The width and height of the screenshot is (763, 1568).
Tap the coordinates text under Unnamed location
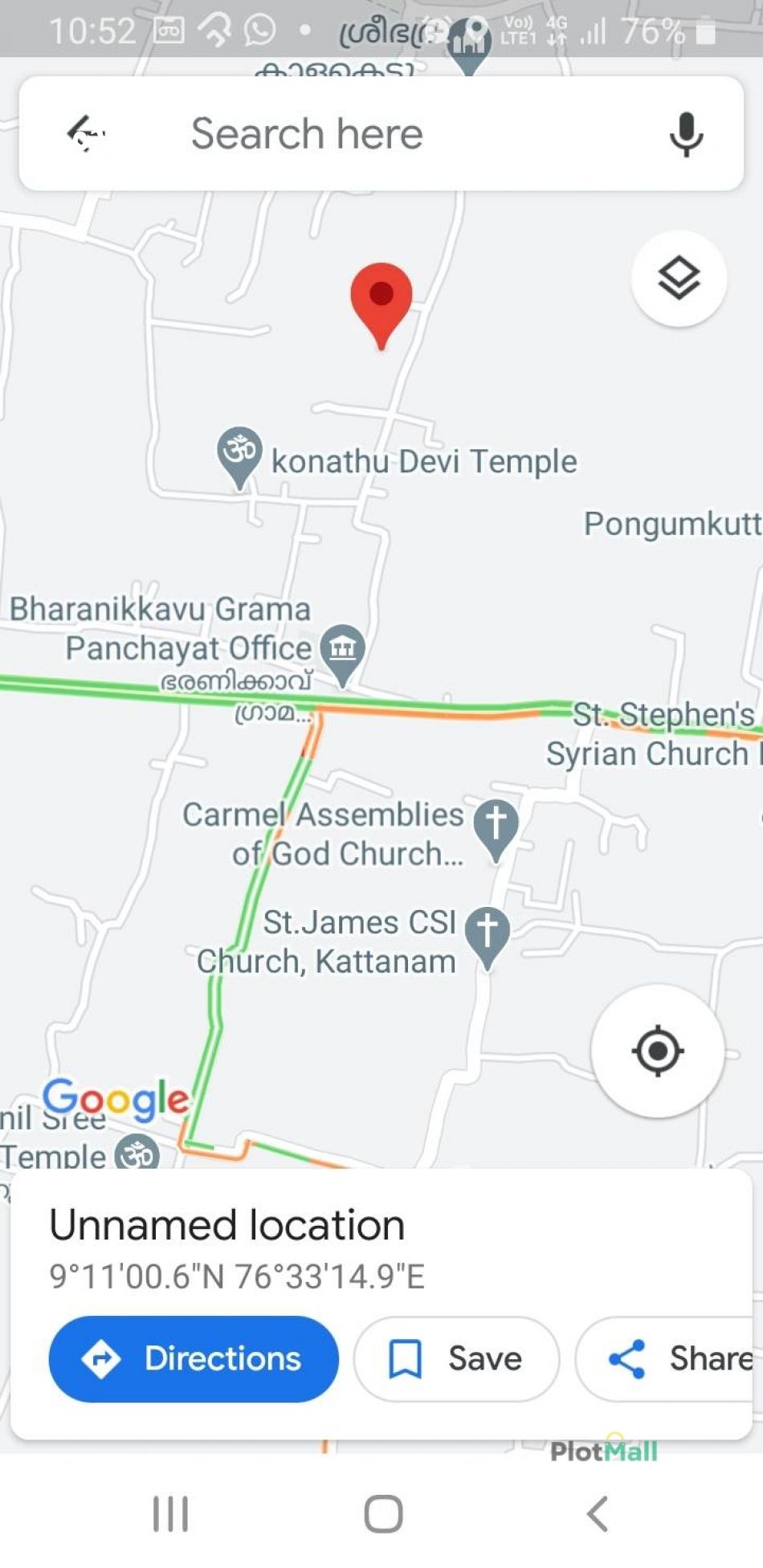point(237,1275)
